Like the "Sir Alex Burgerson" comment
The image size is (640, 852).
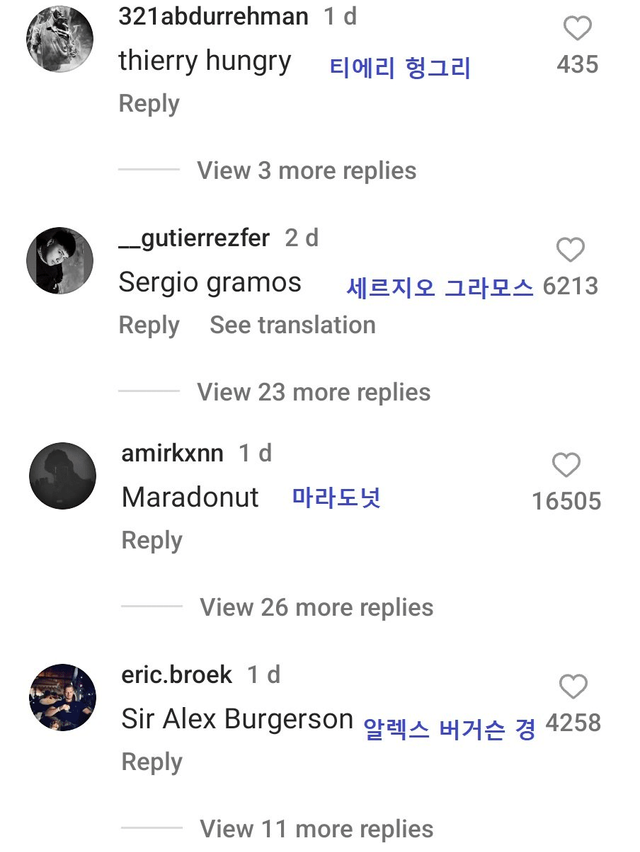point(573,687)
